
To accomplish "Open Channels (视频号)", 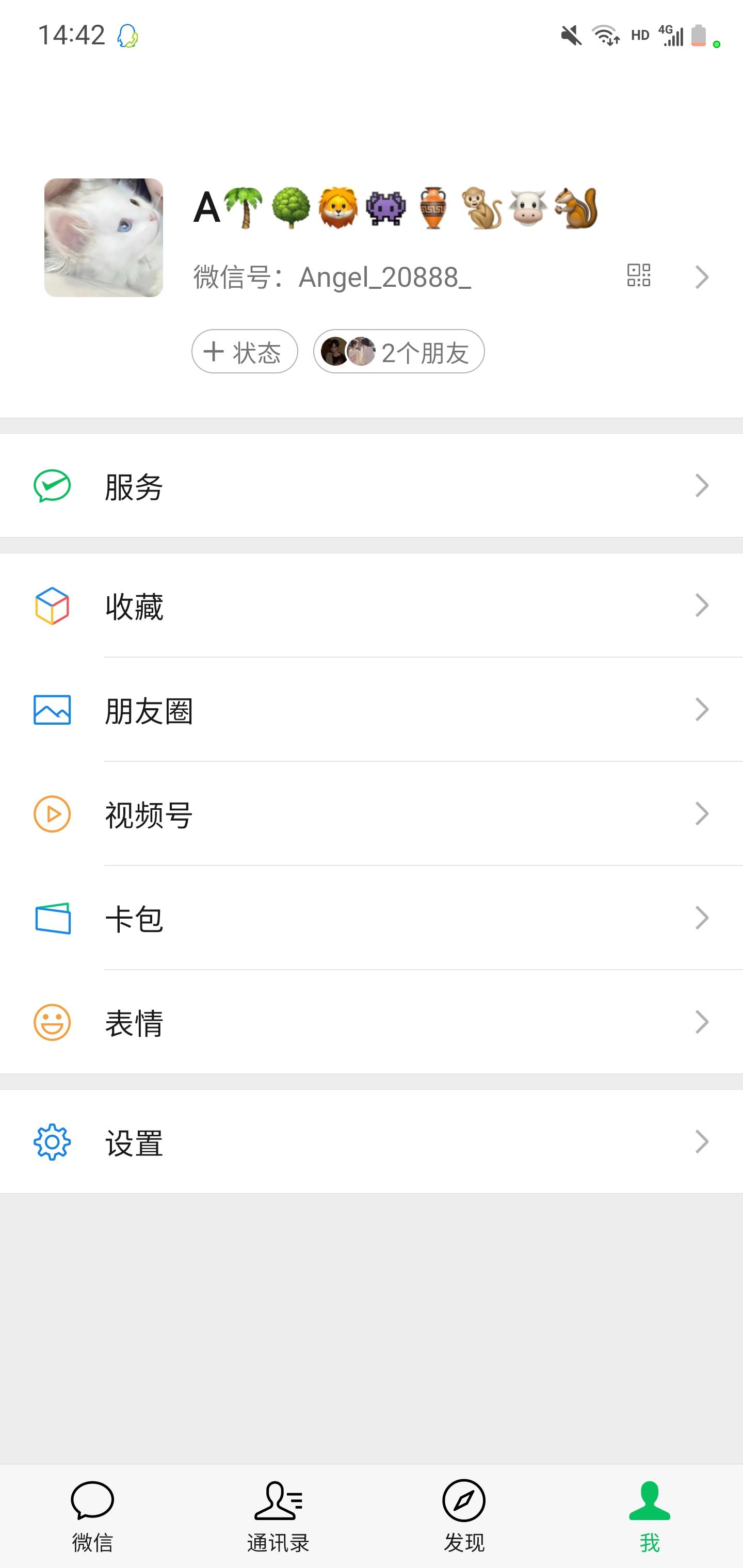I will click(x=148, y=815).
